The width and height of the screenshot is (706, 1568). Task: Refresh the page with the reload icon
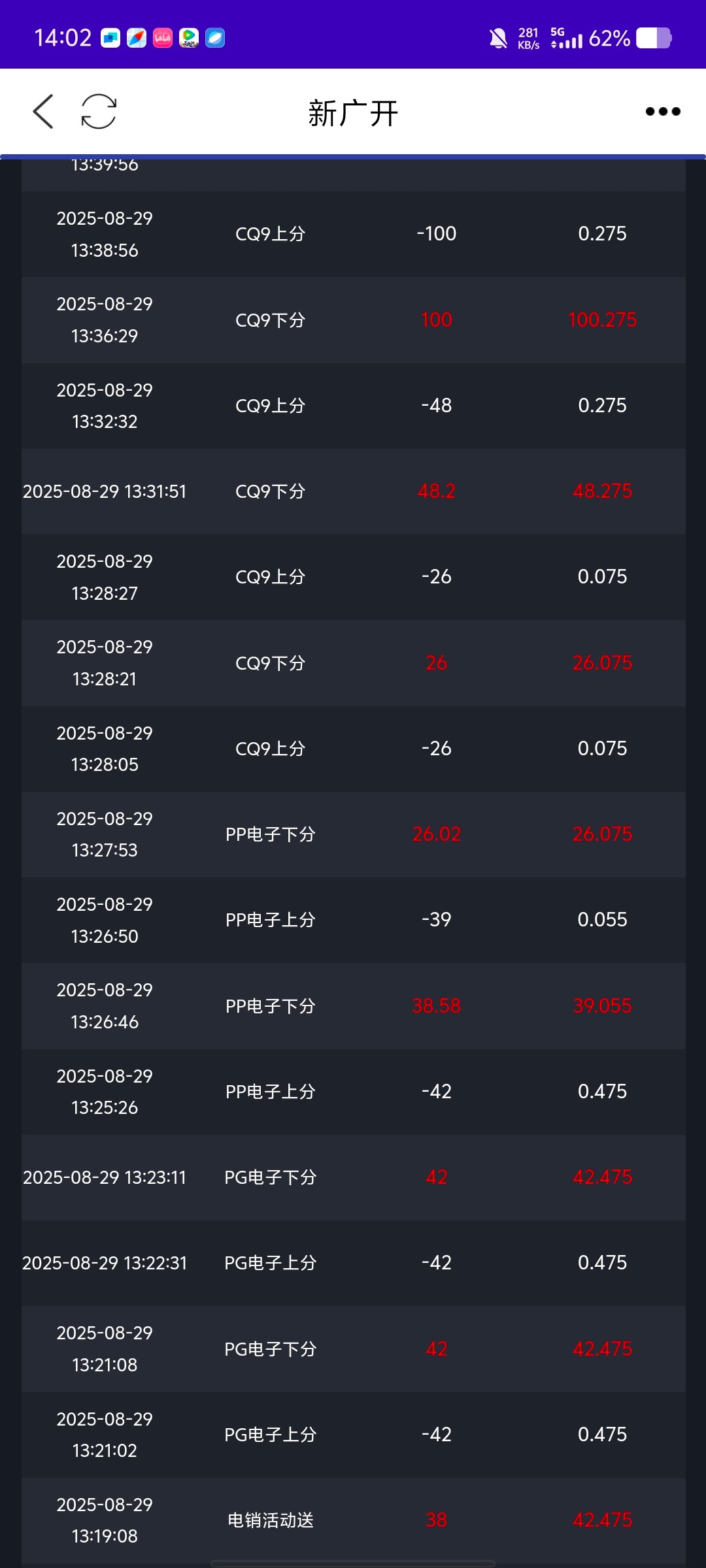click(99, 112)
